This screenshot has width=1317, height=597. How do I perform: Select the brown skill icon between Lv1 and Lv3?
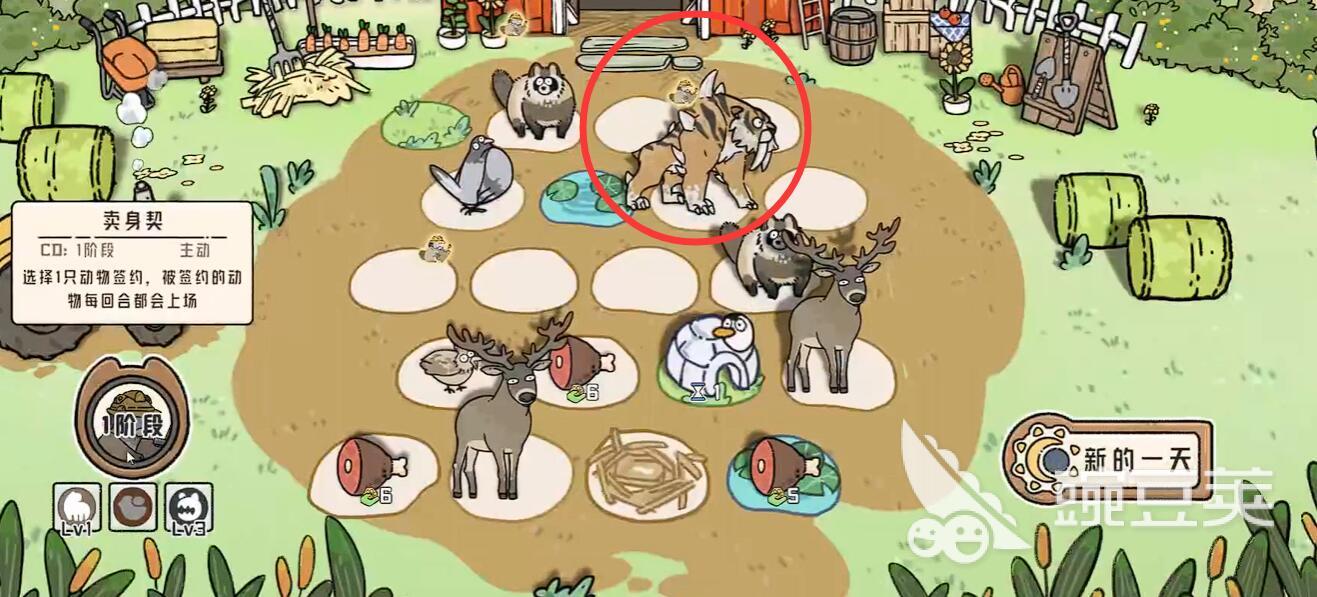131,505
